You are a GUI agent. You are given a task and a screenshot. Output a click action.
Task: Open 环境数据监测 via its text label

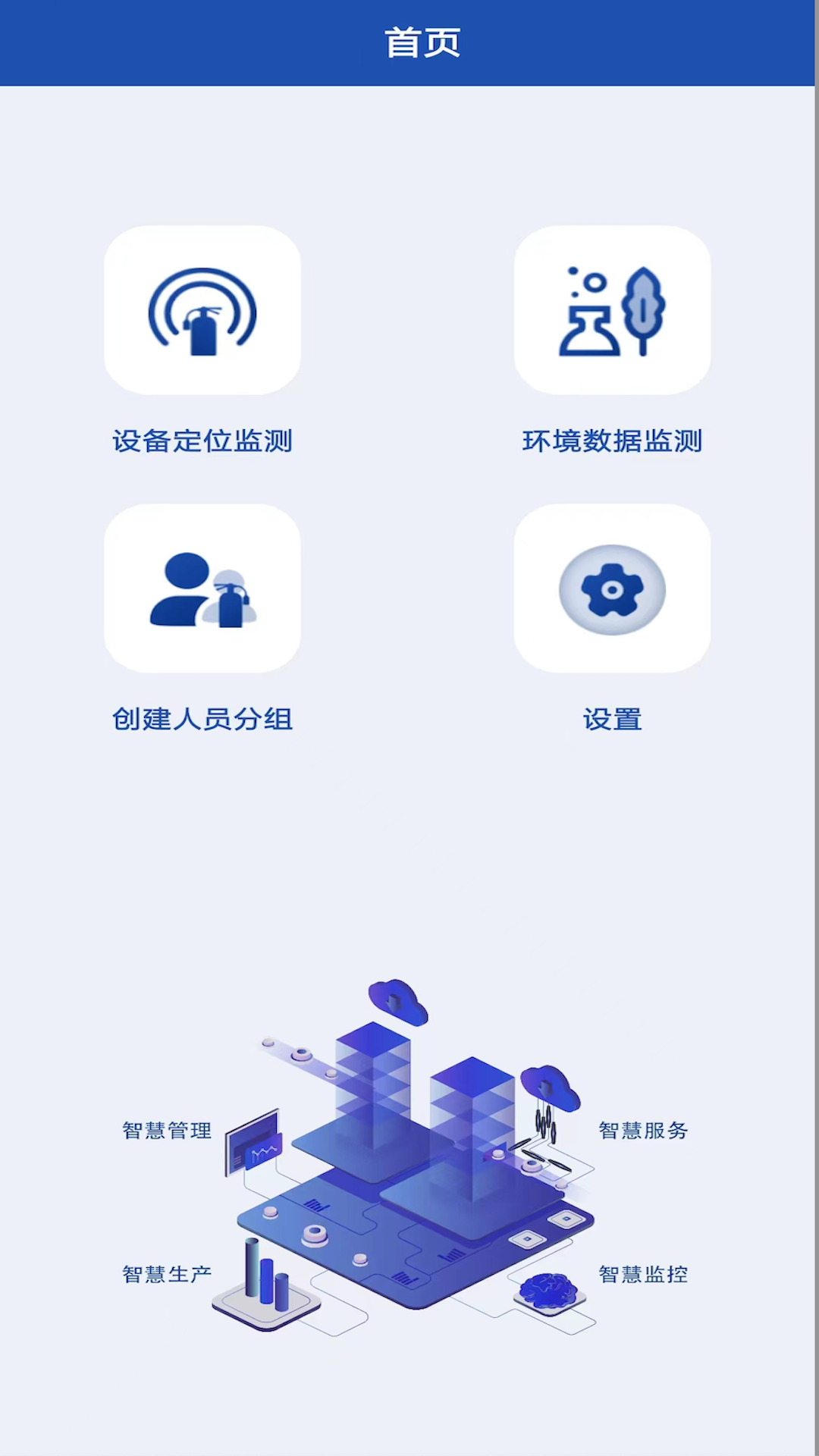coord(613,440)
